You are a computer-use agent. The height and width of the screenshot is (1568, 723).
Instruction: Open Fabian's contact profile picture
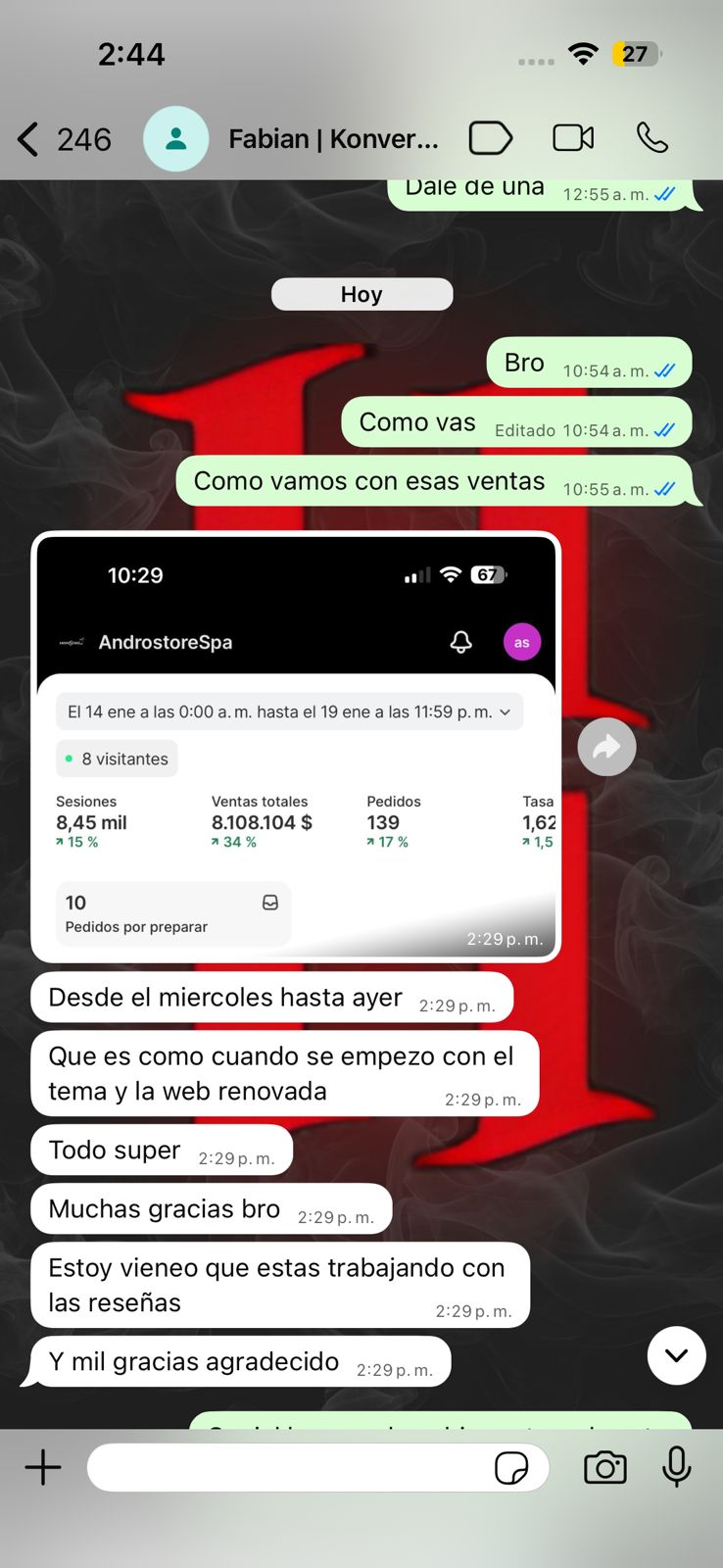point(176,139)
